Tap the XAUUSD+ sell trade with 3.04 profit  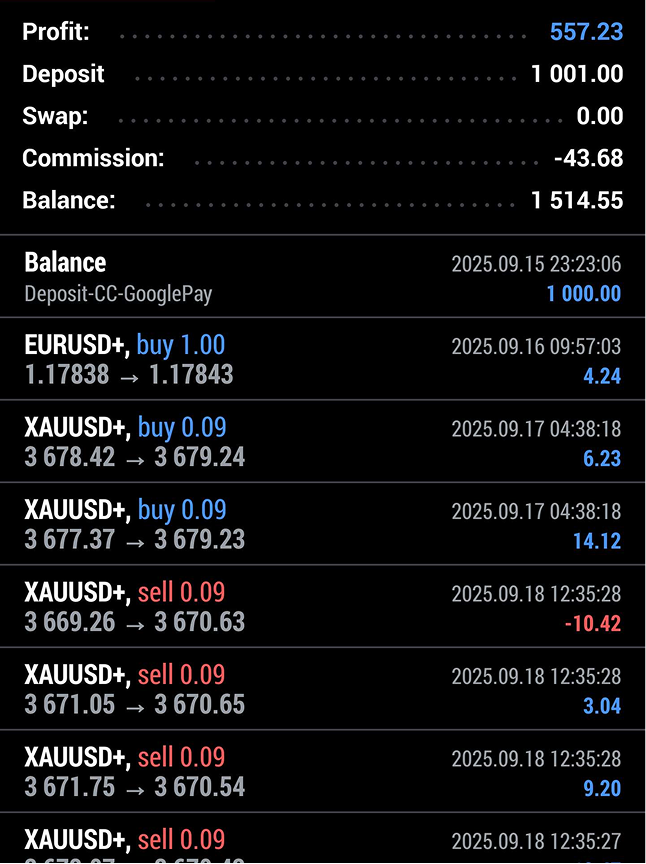322,689
